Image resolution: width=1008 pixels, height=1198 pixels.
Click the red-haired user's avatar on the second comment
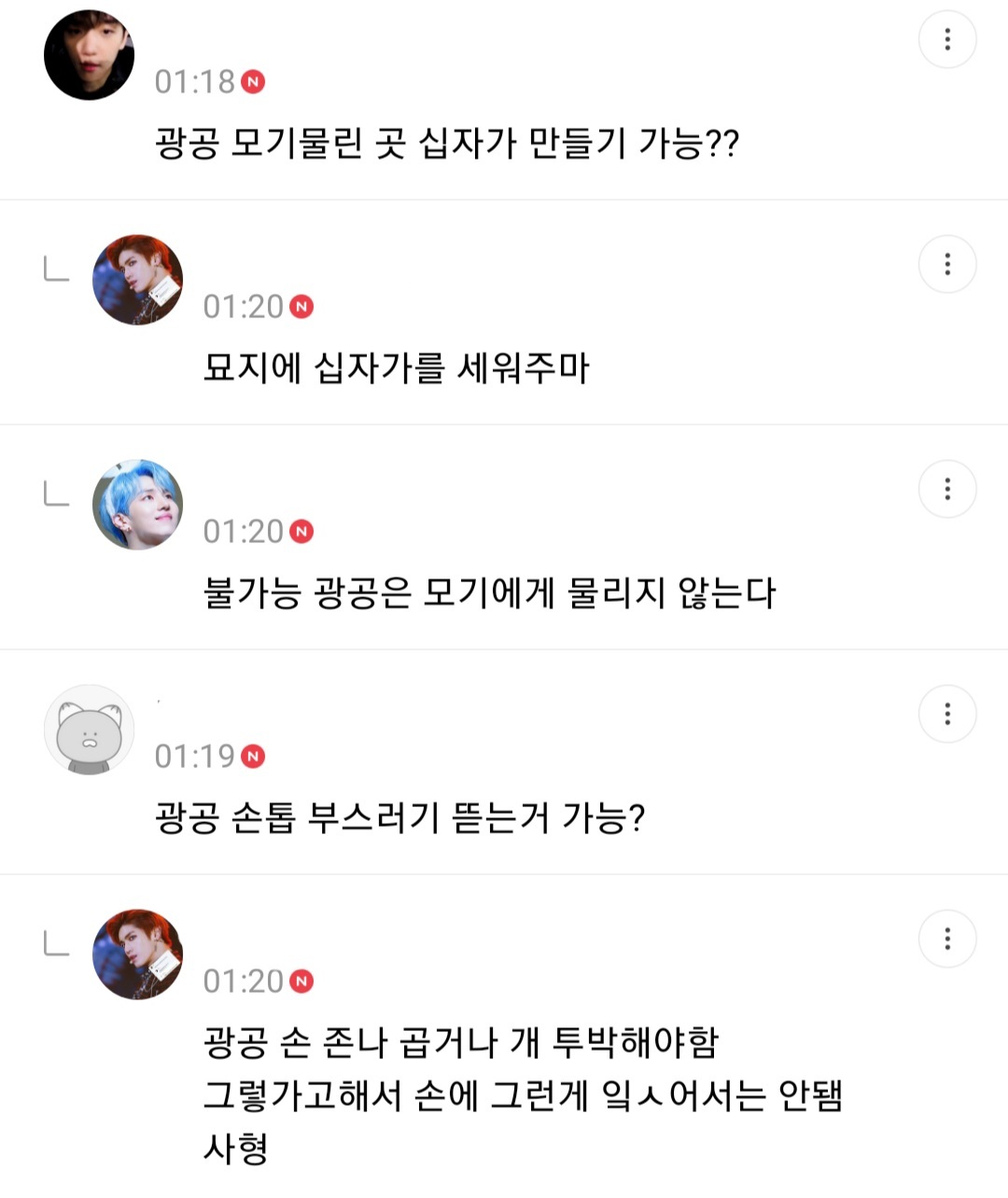(x=137, y=280)
